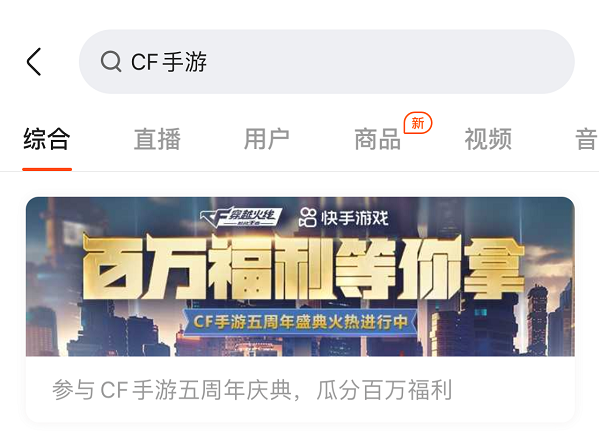Screen dimensions: 600x438
Task: Go back using the back arrow
Action: click(34, 62)
